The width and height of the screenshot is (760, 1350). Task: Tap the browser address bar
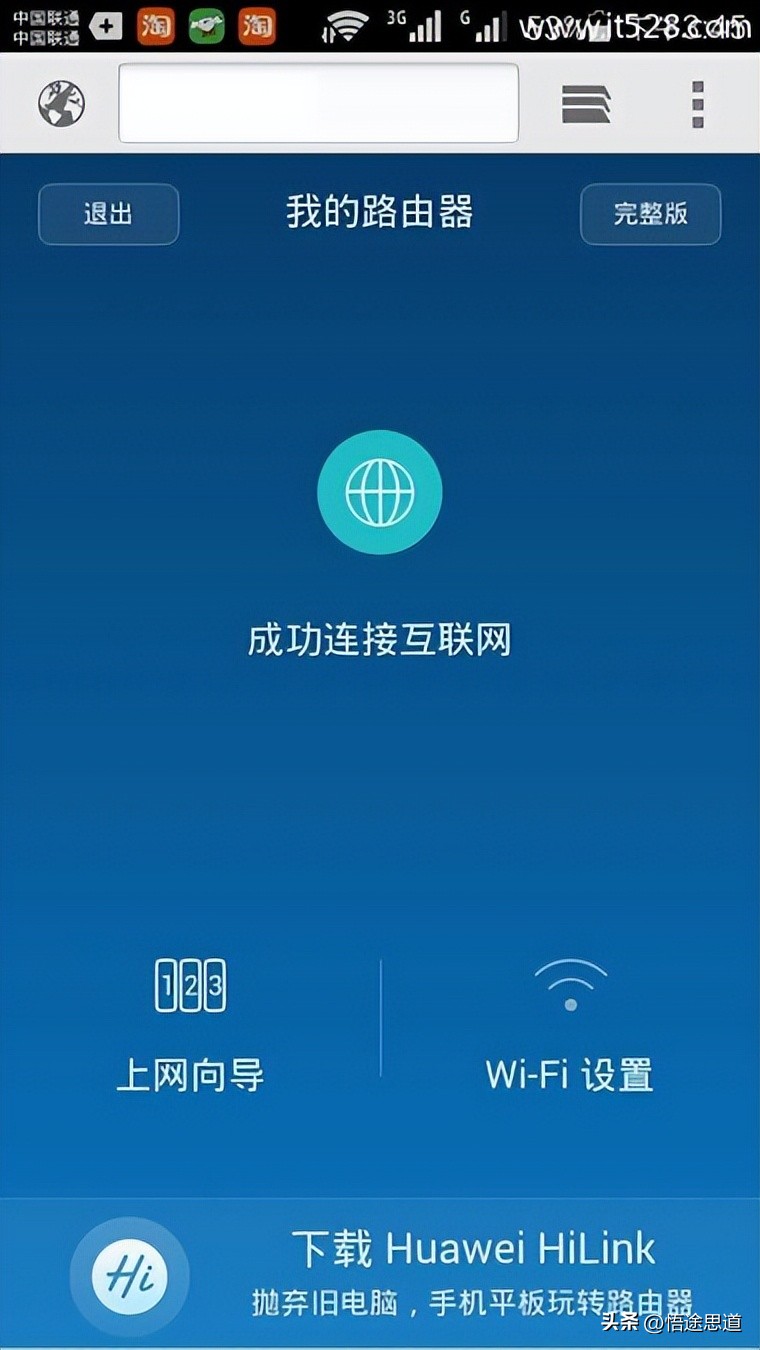318,103
